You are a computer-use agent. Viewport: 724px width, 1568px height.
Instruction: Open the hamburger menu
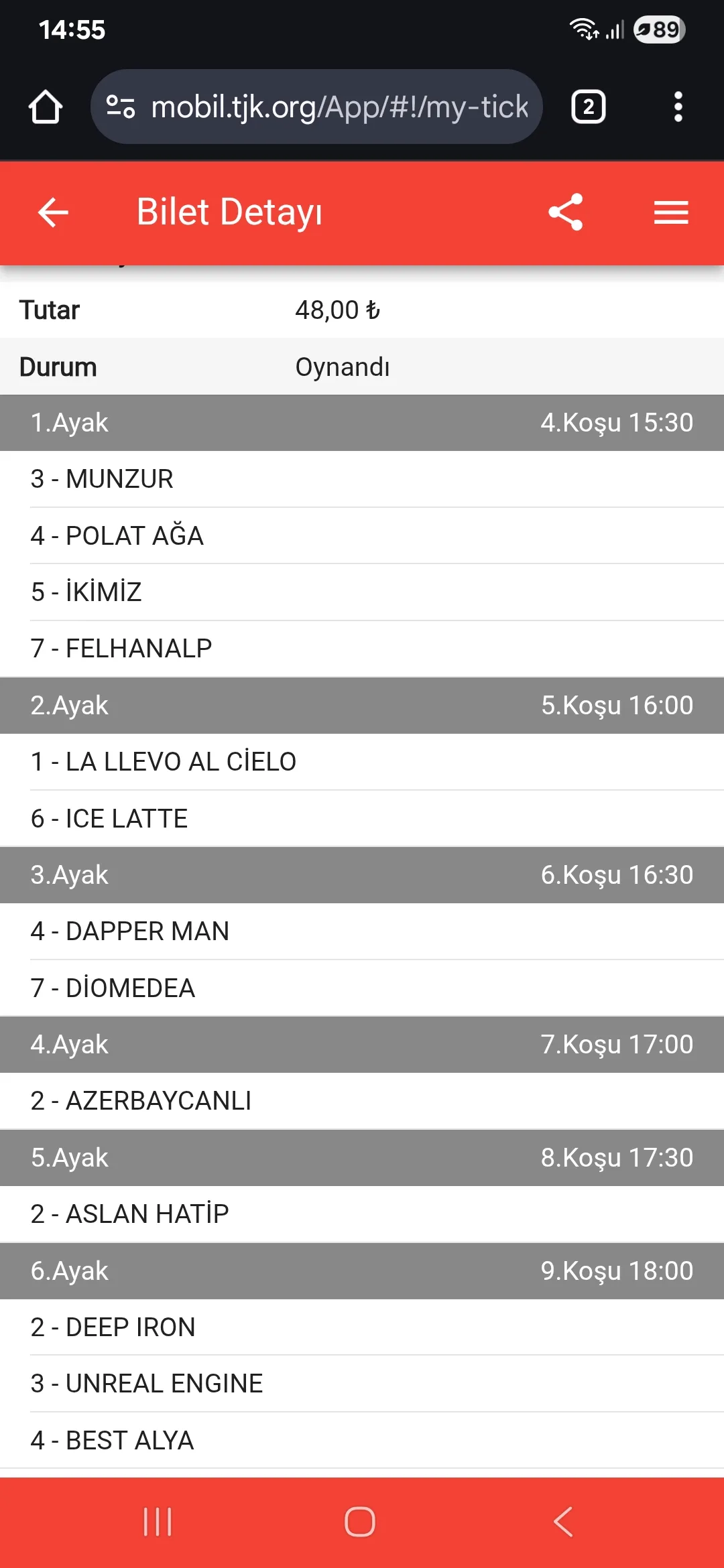671,212
